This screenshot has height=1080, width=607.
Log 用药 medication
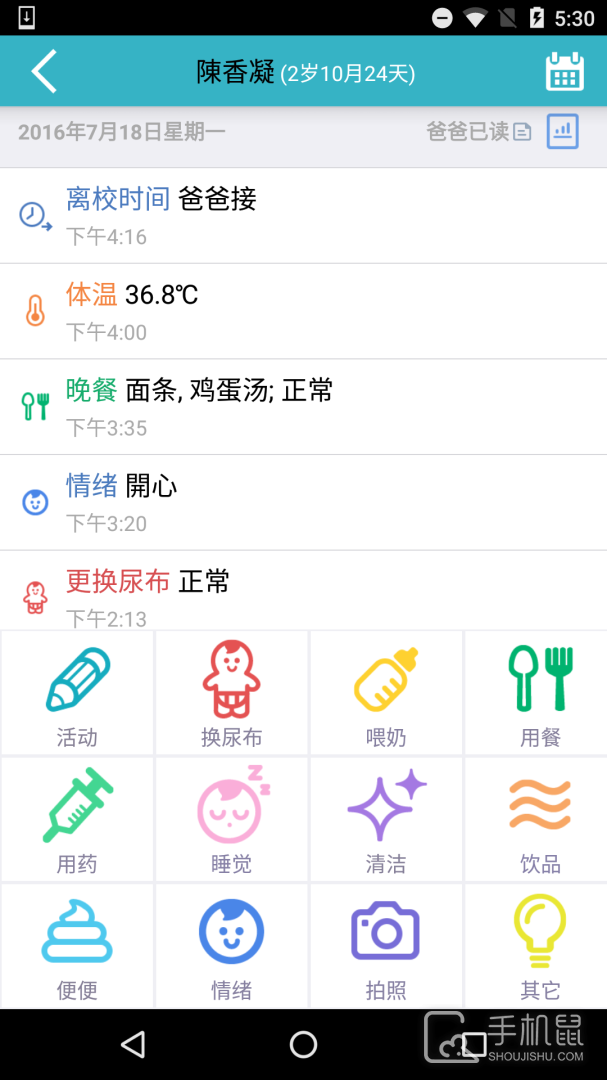point(77,819)
